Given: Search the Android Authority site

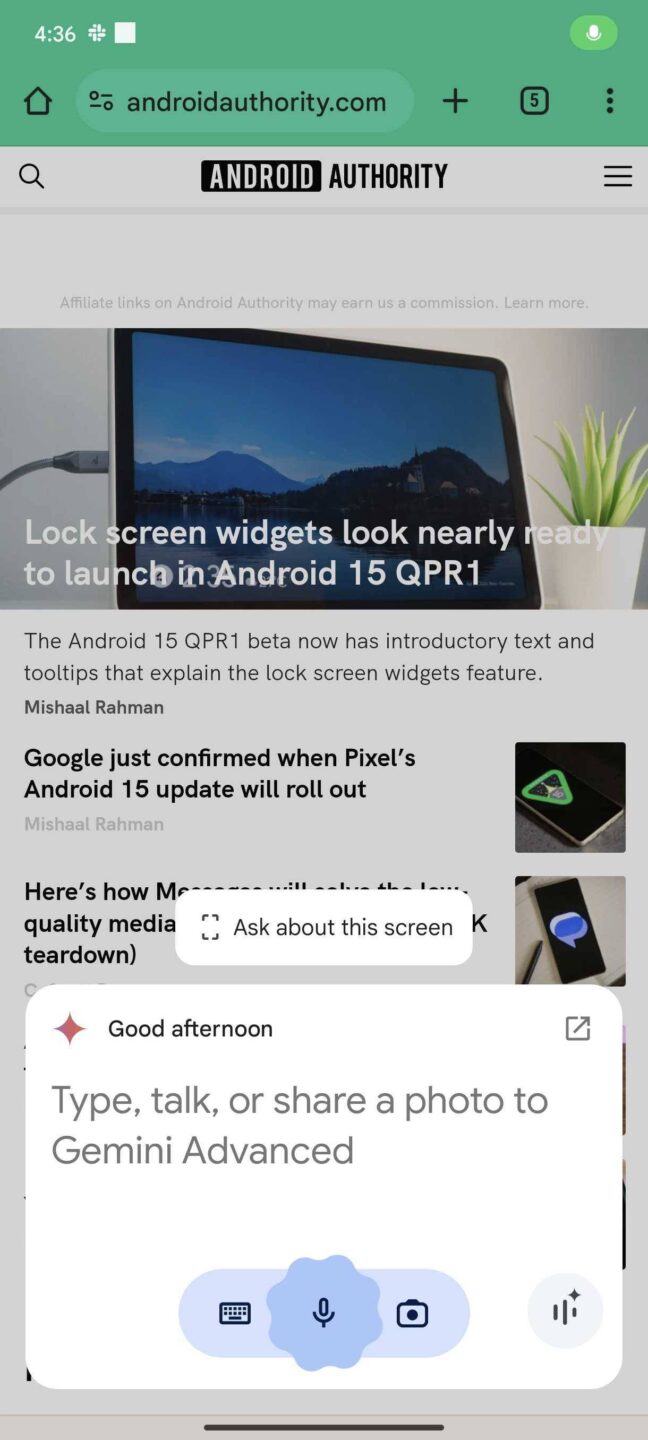Looking at the screenshot, I should click(x=32, y=176).
